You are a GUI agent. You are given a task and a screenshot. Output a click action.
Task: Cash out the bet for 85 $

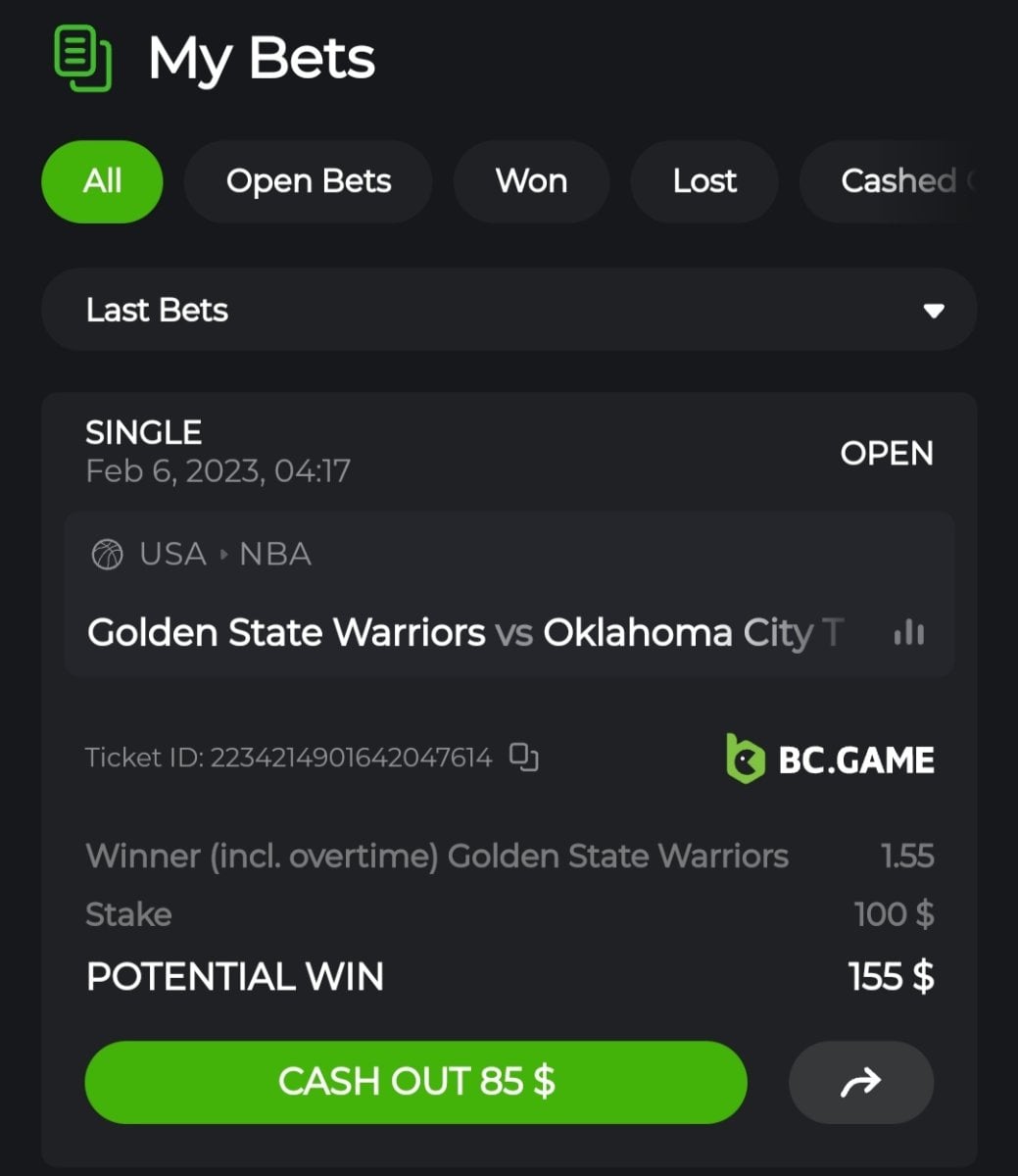tap(415, 1082)
